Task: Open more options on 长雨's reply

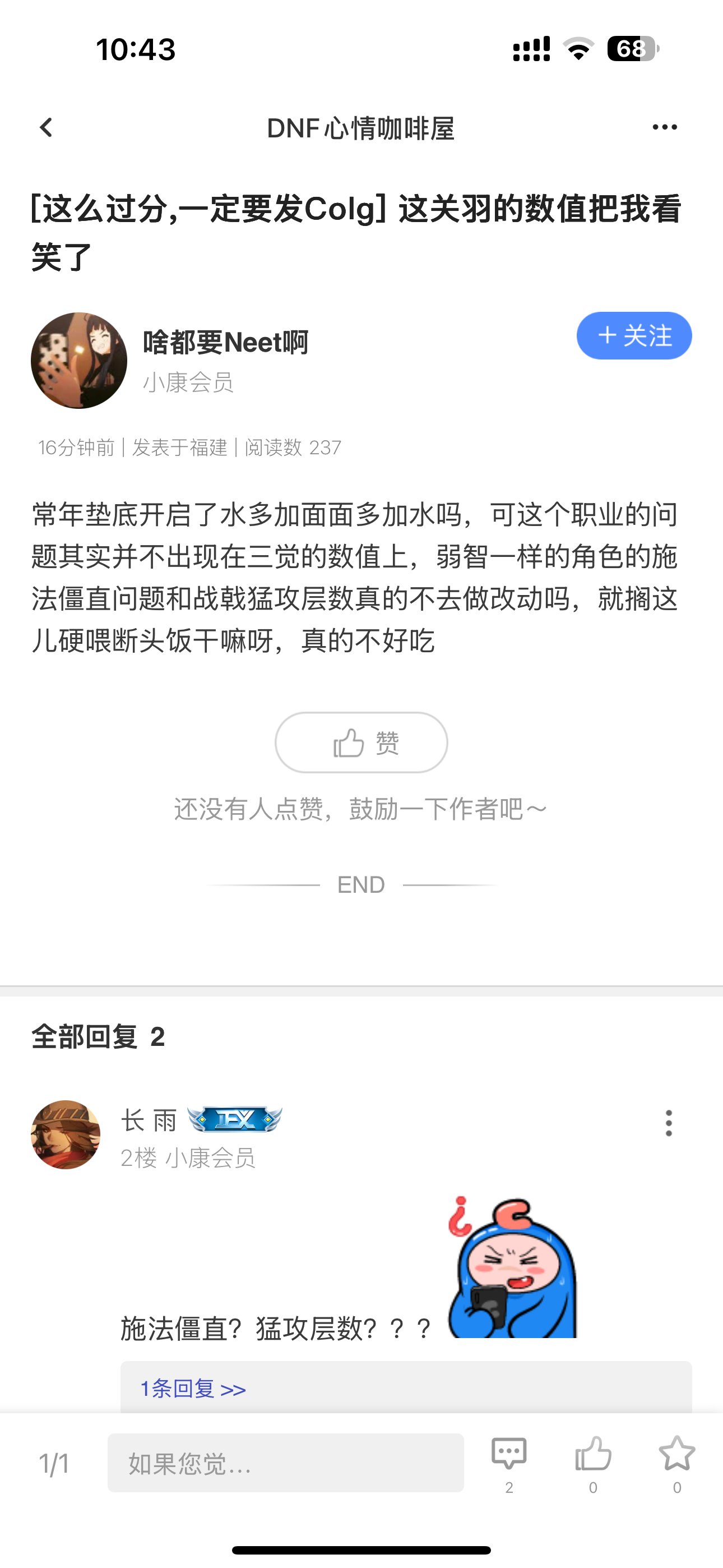Action: (x=668, y=1123)
